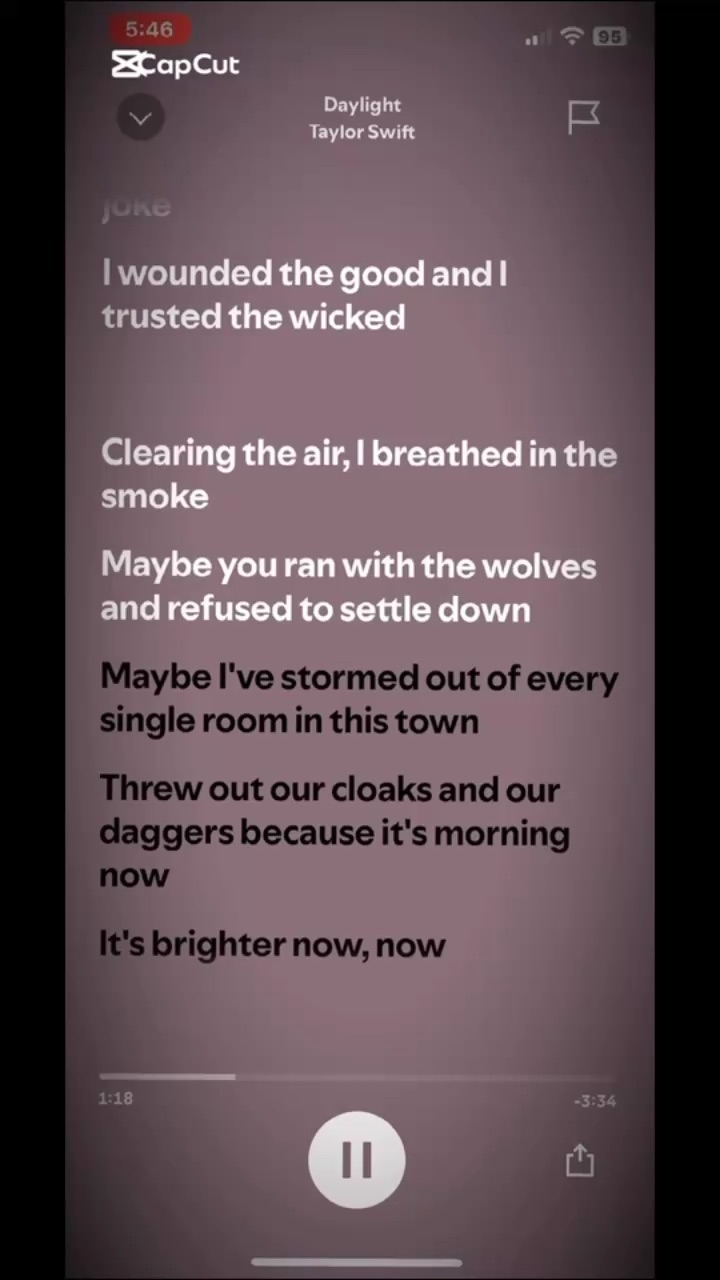The width and height of the screenshot is (720, 1280).
Task: Collapse the lyrics view with the down chevron
Action: coord(140,119)
